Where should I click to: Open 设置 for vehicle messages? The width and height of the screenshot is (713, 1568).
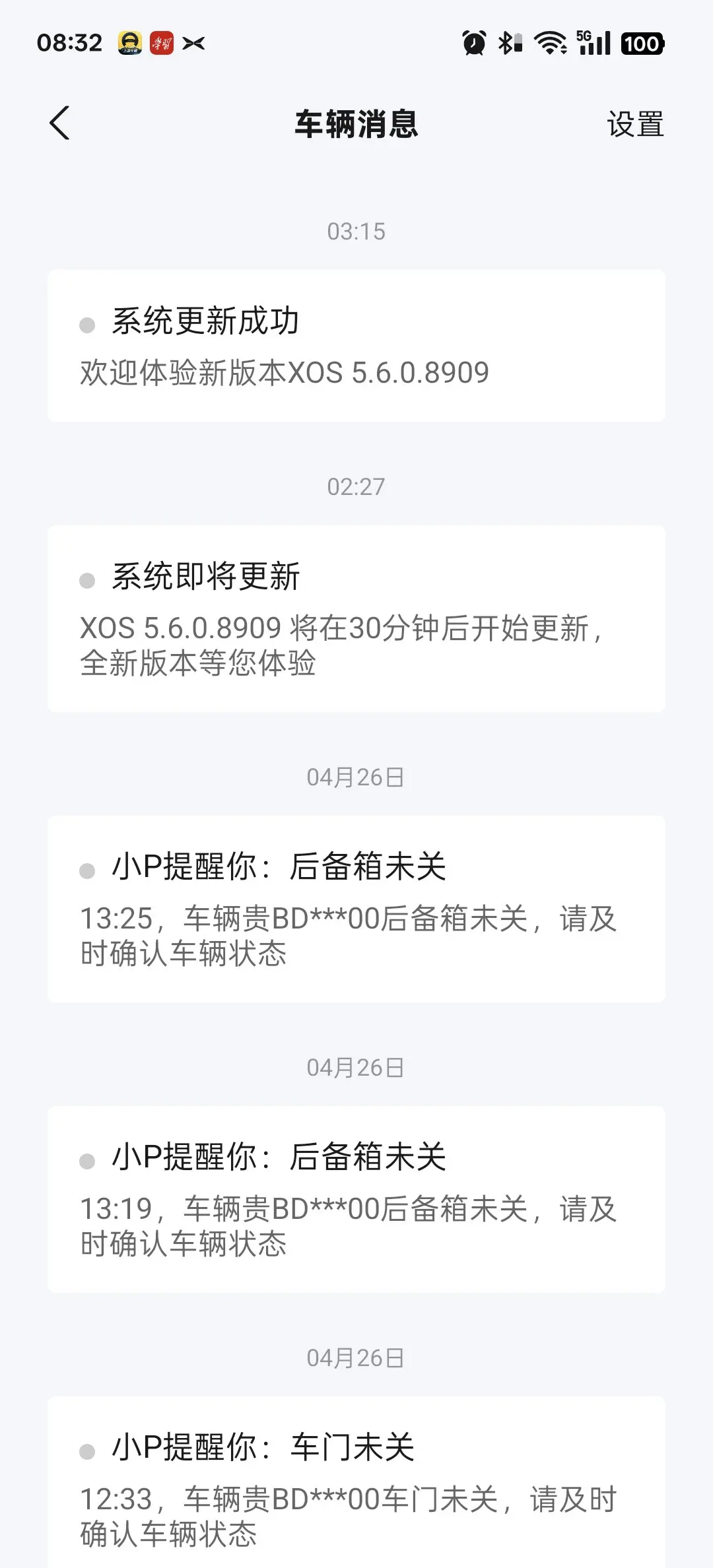click(x=634, y=124)
